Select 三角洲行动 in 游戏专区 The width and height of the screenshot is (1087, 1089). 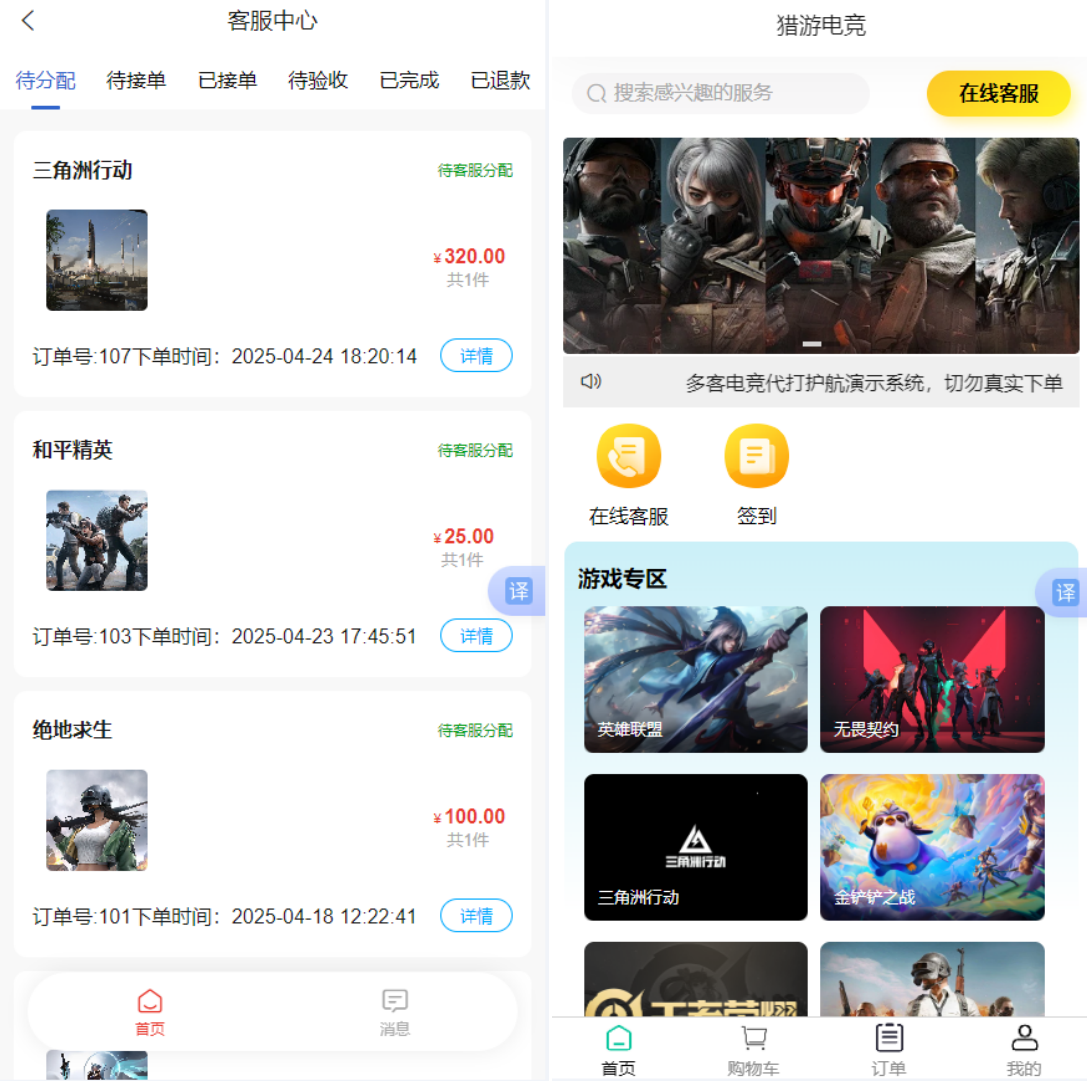coord(695,847)
